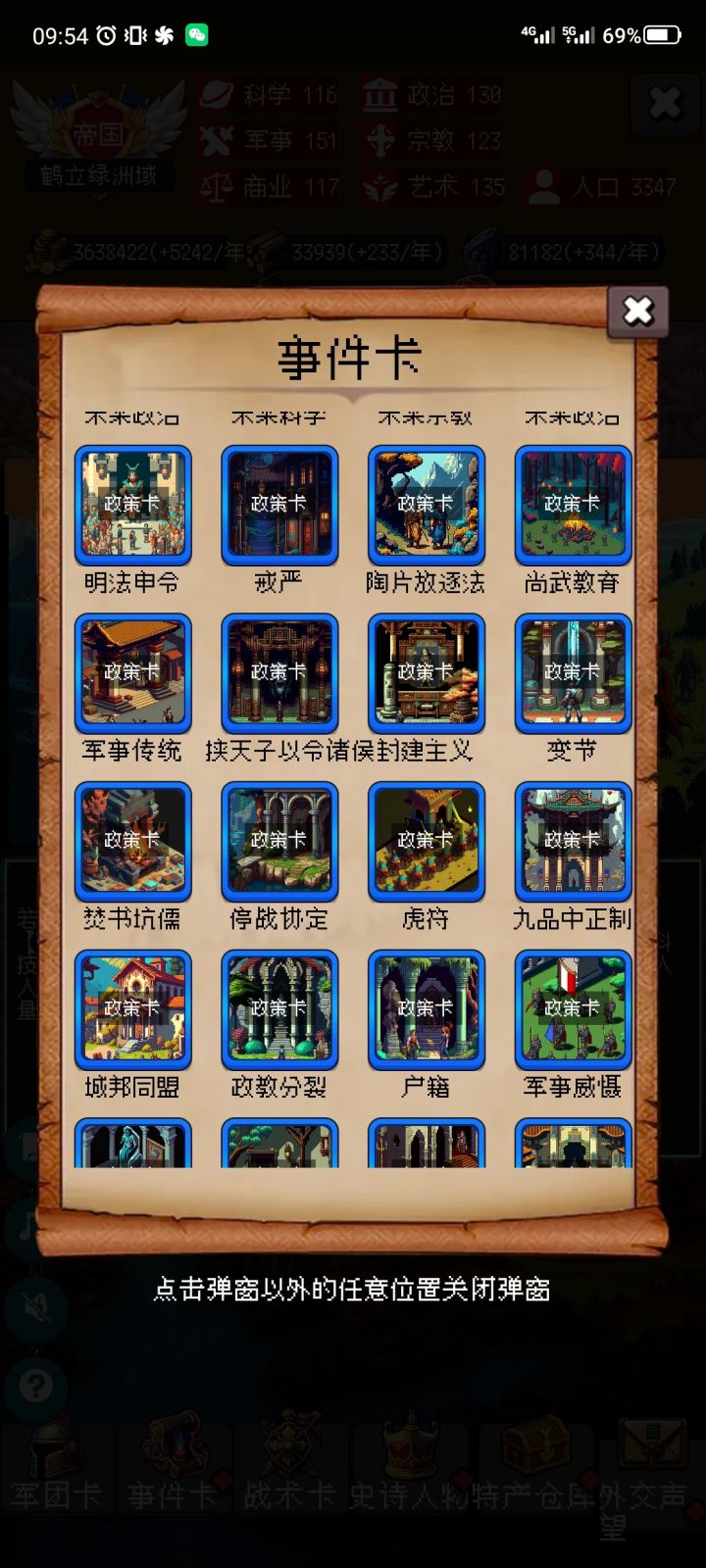Image resolution: width=706 pixels, height=1568 pixels.
Task: View the 焚书坑儒 card
Action: pyautogui.click(x=132, y=842)
